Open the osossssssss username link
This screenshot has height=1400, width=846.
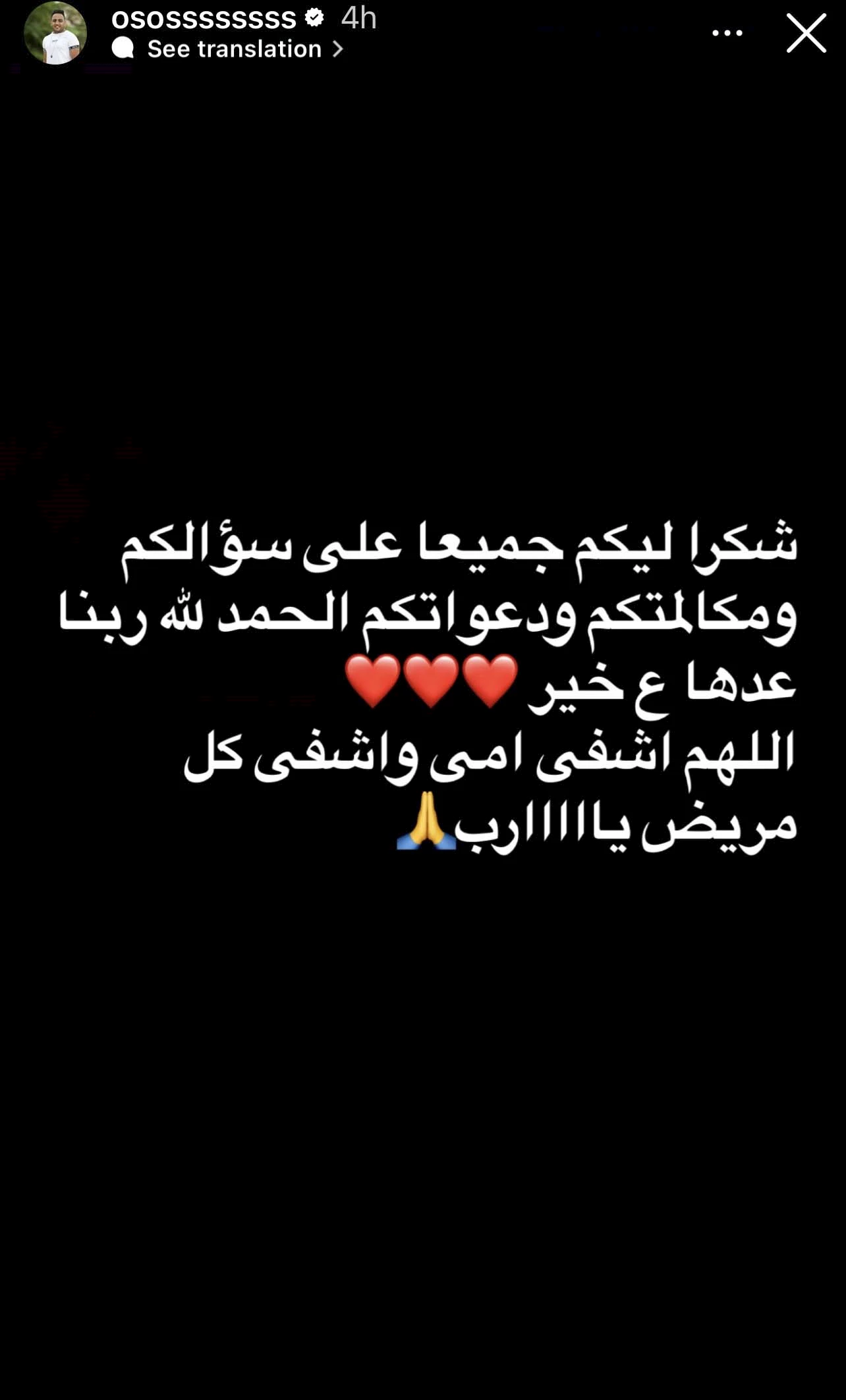point(204,18)
